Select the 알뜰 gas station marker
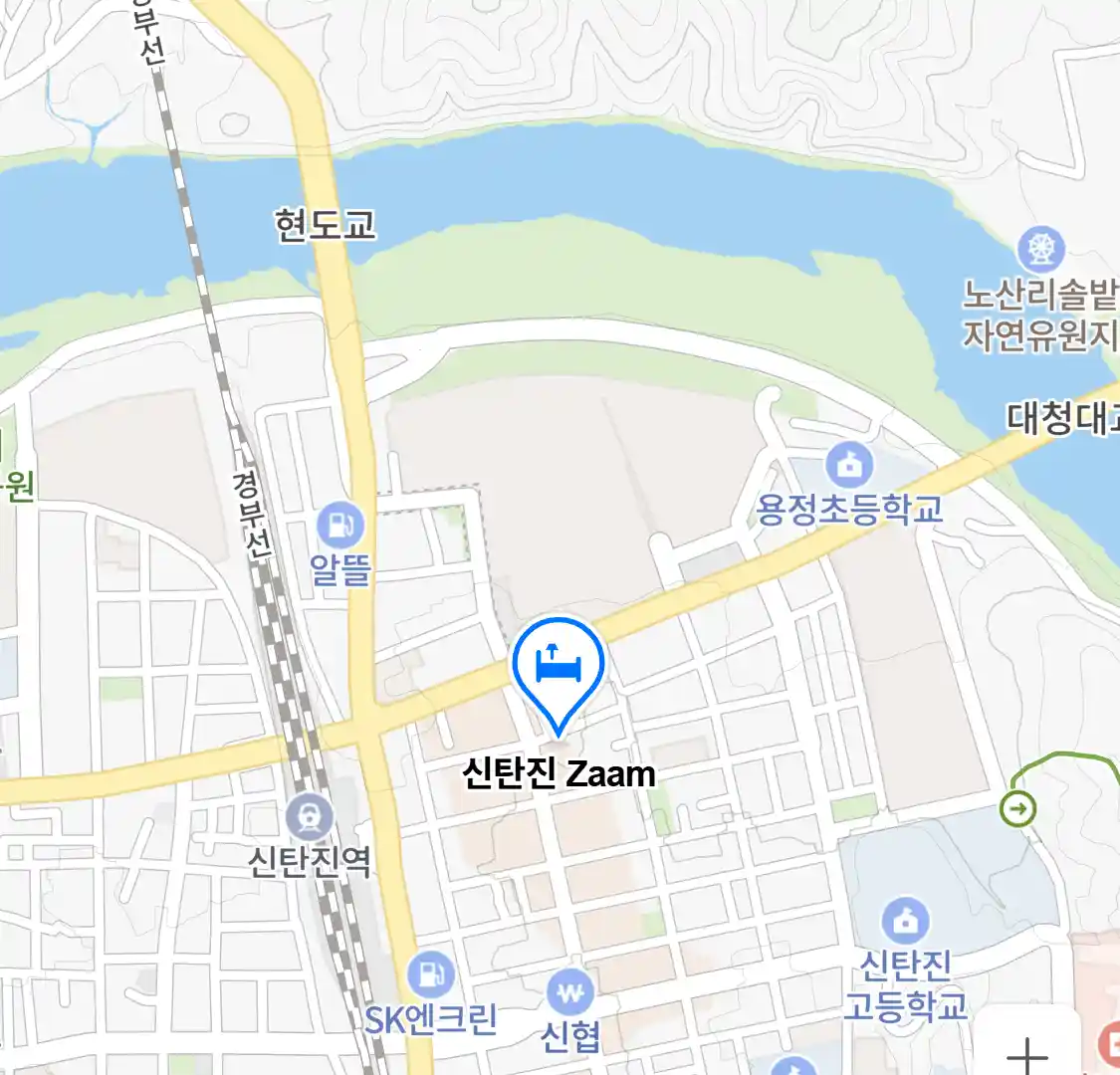1120x1075 pixels. point(340,526)
